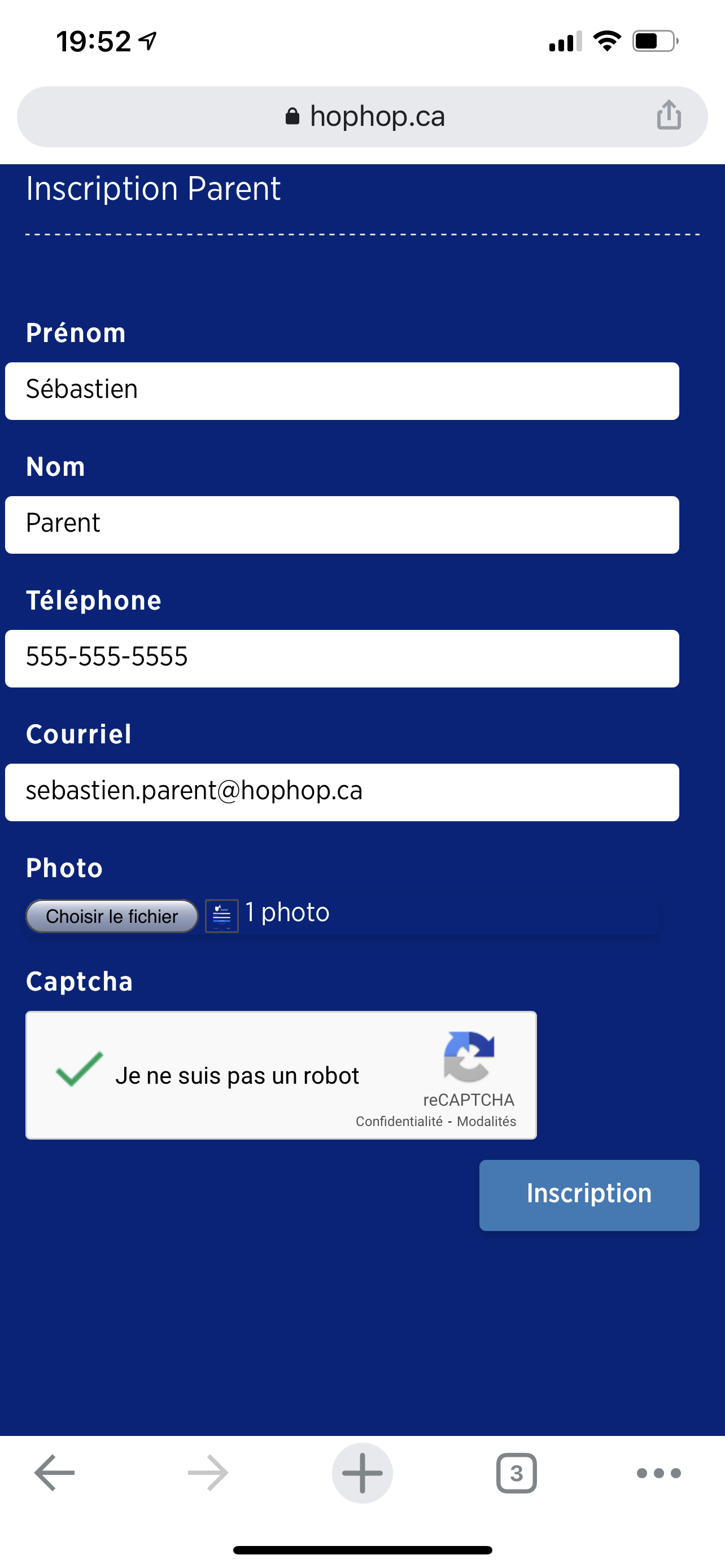The width and height of the screenshot is (725, 1568).
Task: Open a new tab with plus button
Action: (x=362, y=1473)
